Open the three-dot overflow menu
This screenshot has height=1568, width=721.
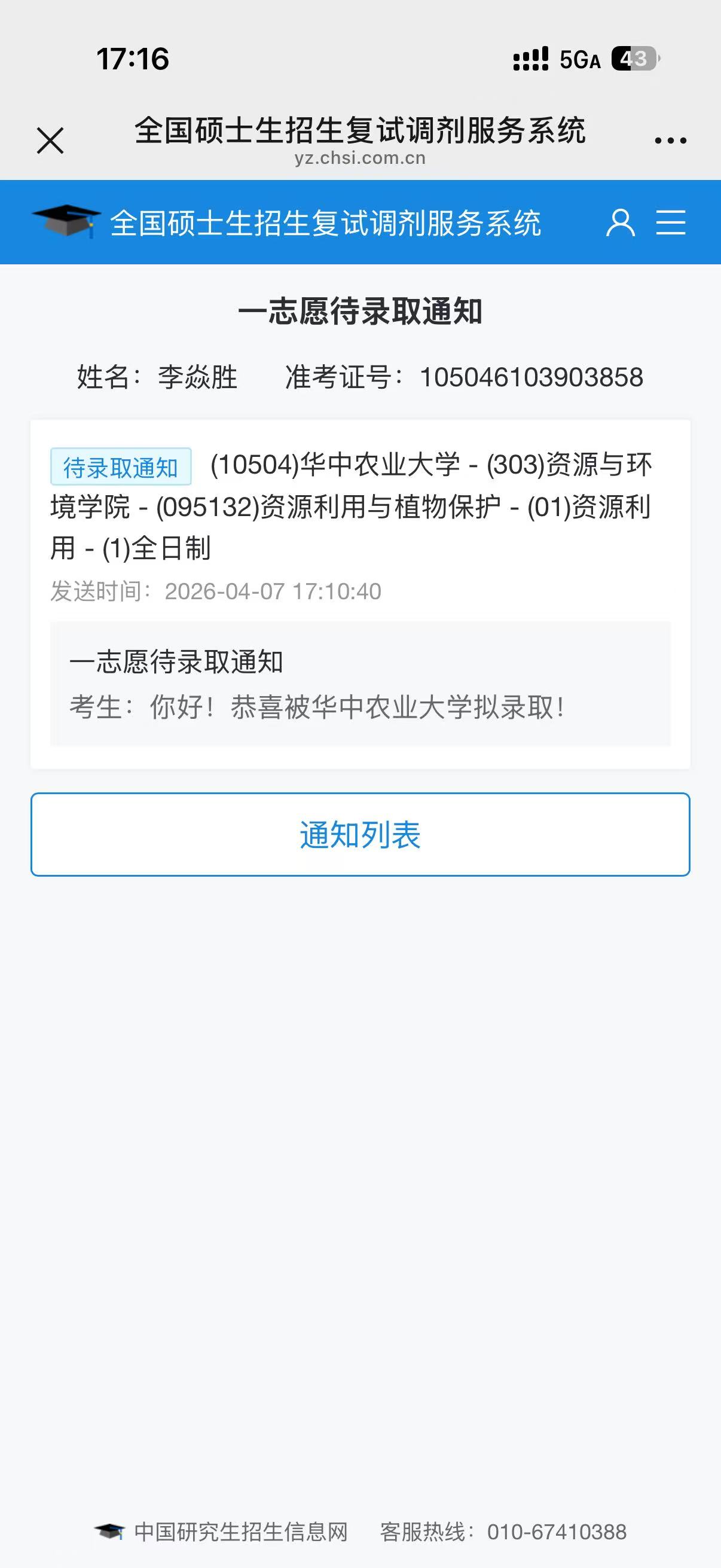[x=670, y=141]
